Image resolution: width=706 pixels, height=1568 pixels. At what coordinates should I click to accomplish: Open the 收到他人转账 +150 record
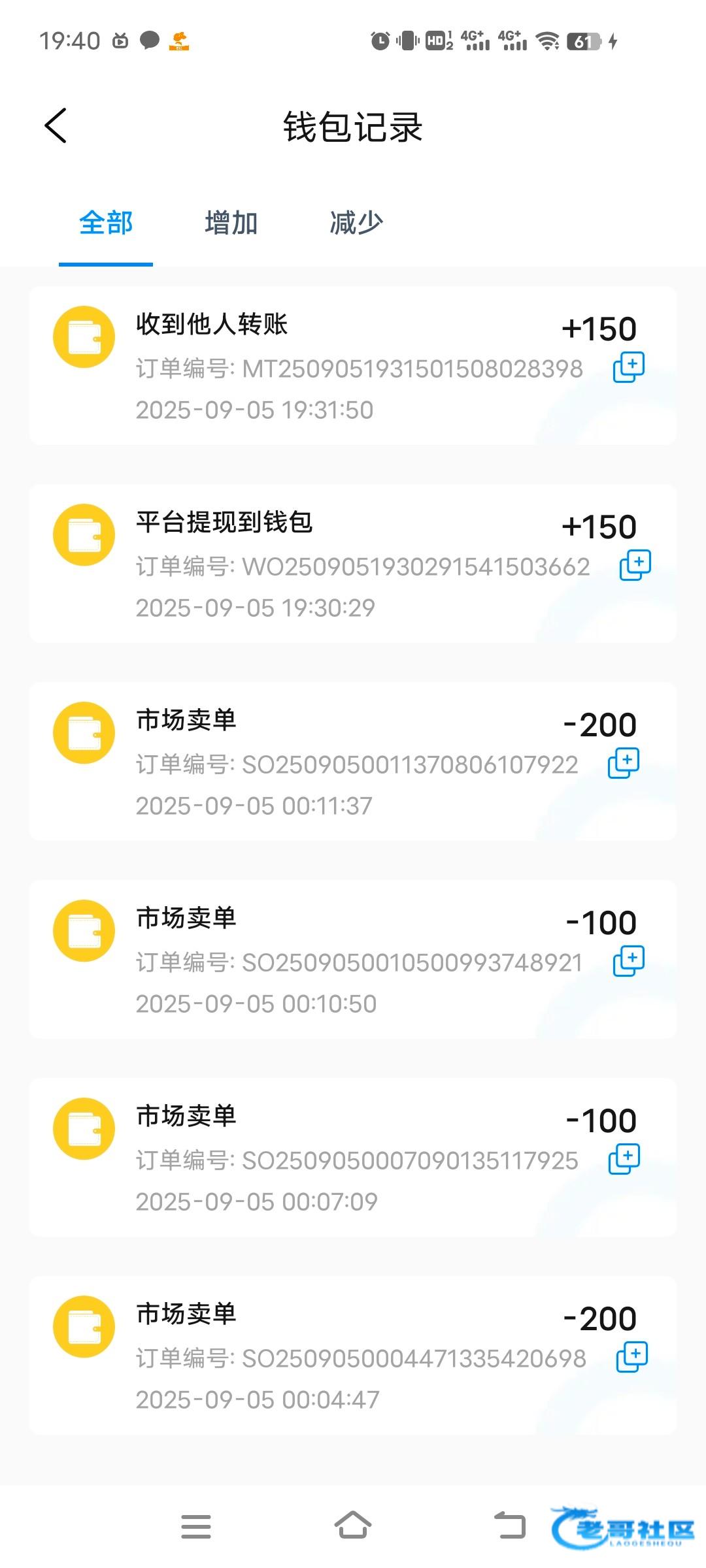pos(353,366)
